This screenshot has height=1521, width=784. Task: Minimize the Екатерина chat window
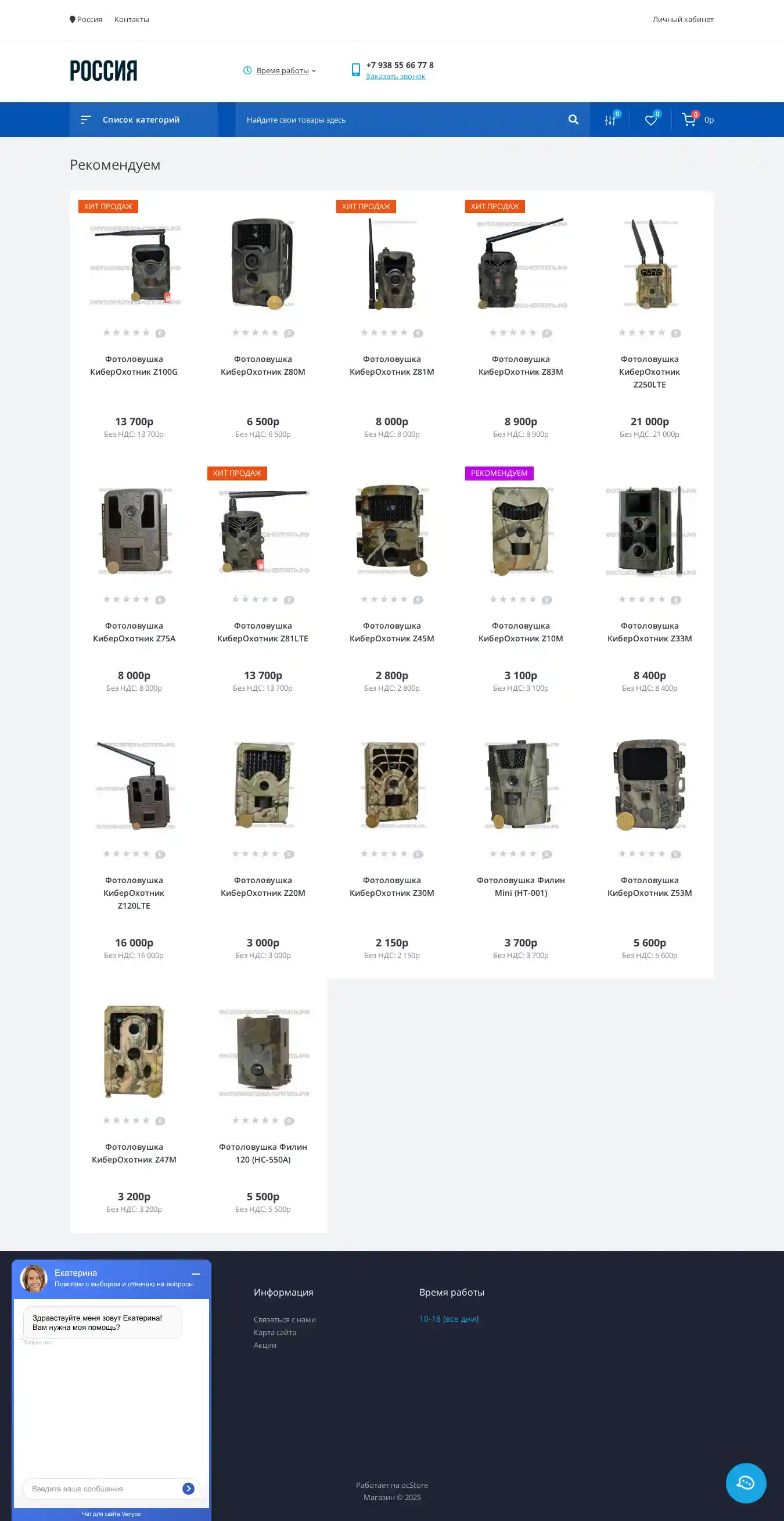pos(196,1274)
